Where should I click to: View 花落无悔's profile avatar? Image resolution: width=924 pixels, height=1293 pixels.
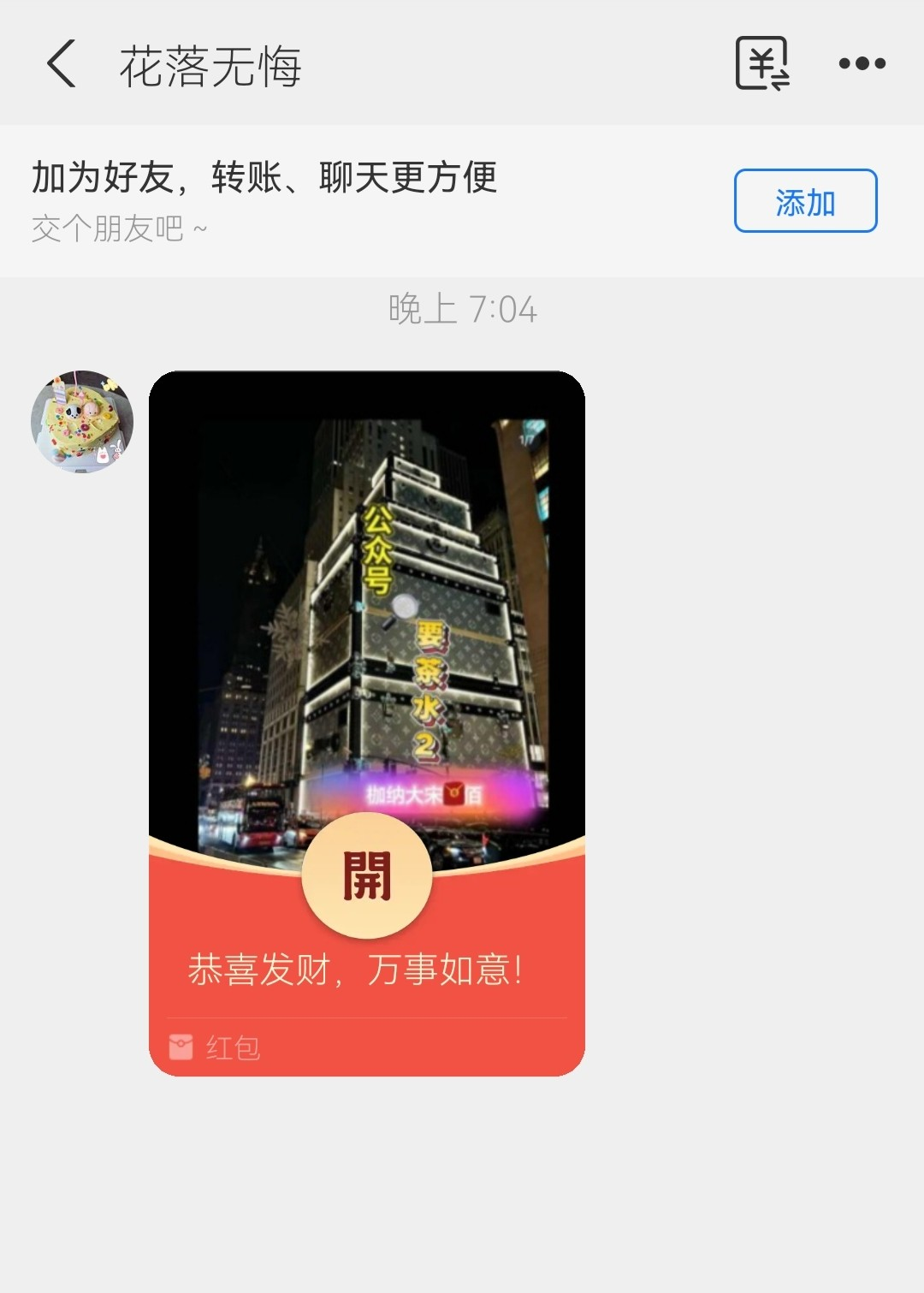pyautogui.click(x=82, y=422)
